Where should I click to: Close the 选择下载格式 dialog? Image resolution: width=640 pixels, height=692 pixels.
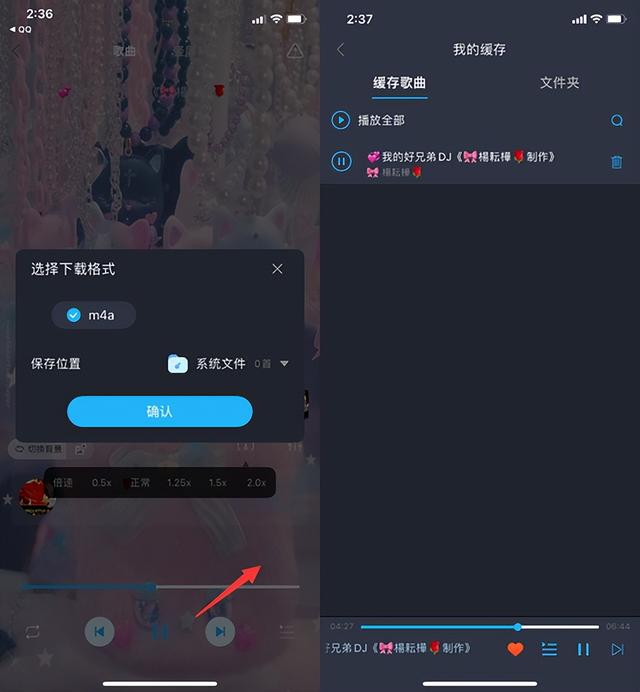(x=277, y=269)
